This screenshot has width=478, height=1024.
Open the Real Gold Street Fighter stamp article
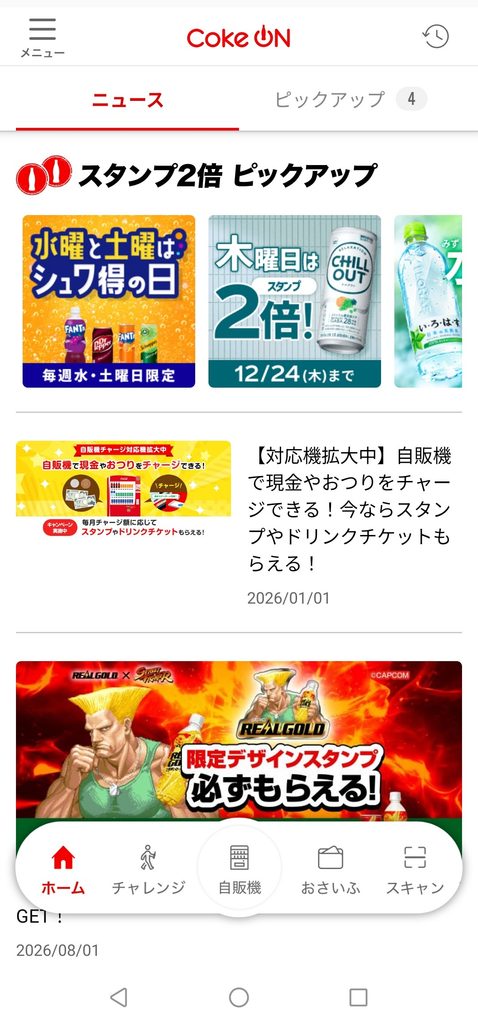pyautogui.click(x=239, y=742)
